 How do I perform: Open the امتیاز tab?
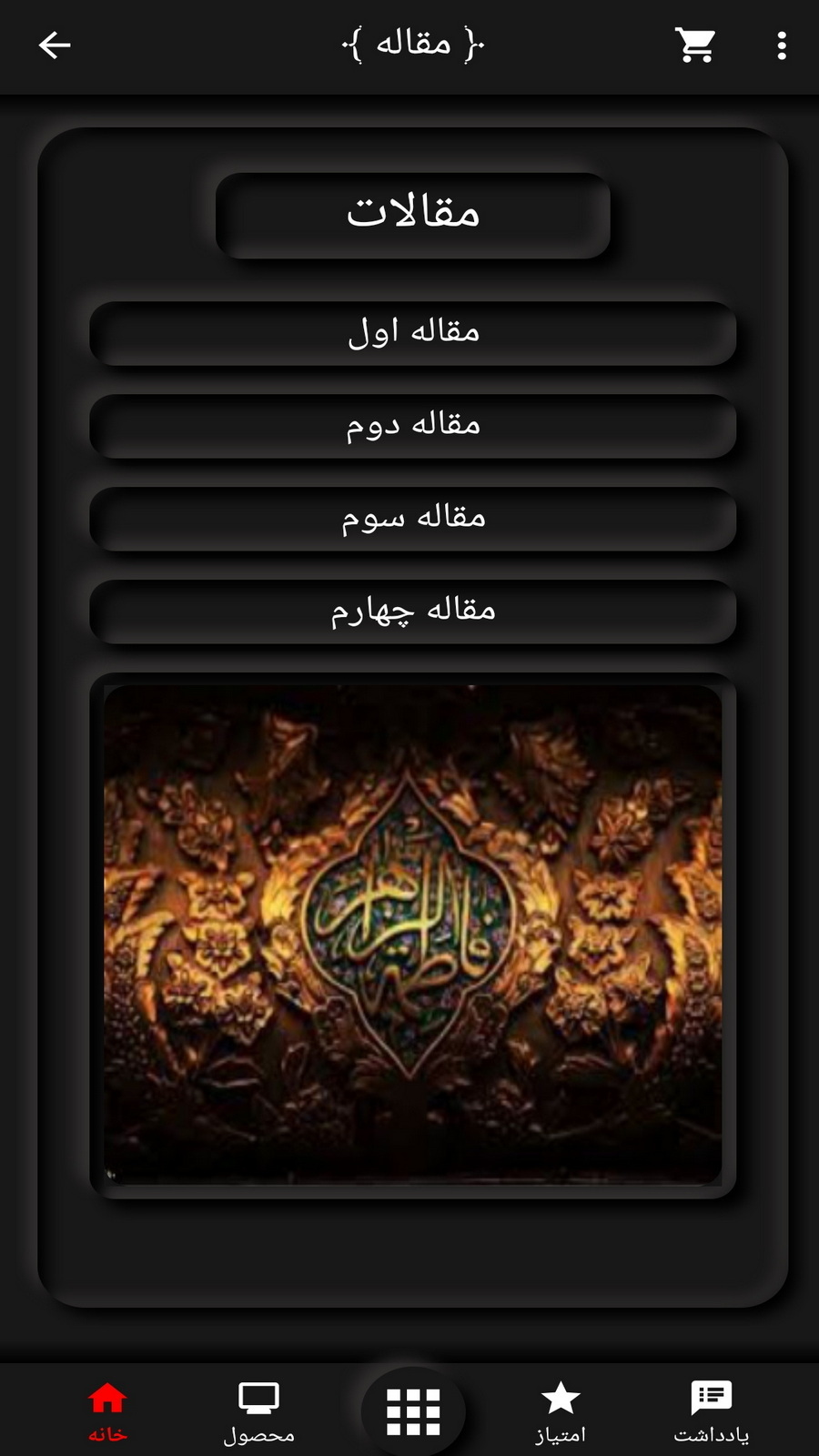coord(561,1412)
